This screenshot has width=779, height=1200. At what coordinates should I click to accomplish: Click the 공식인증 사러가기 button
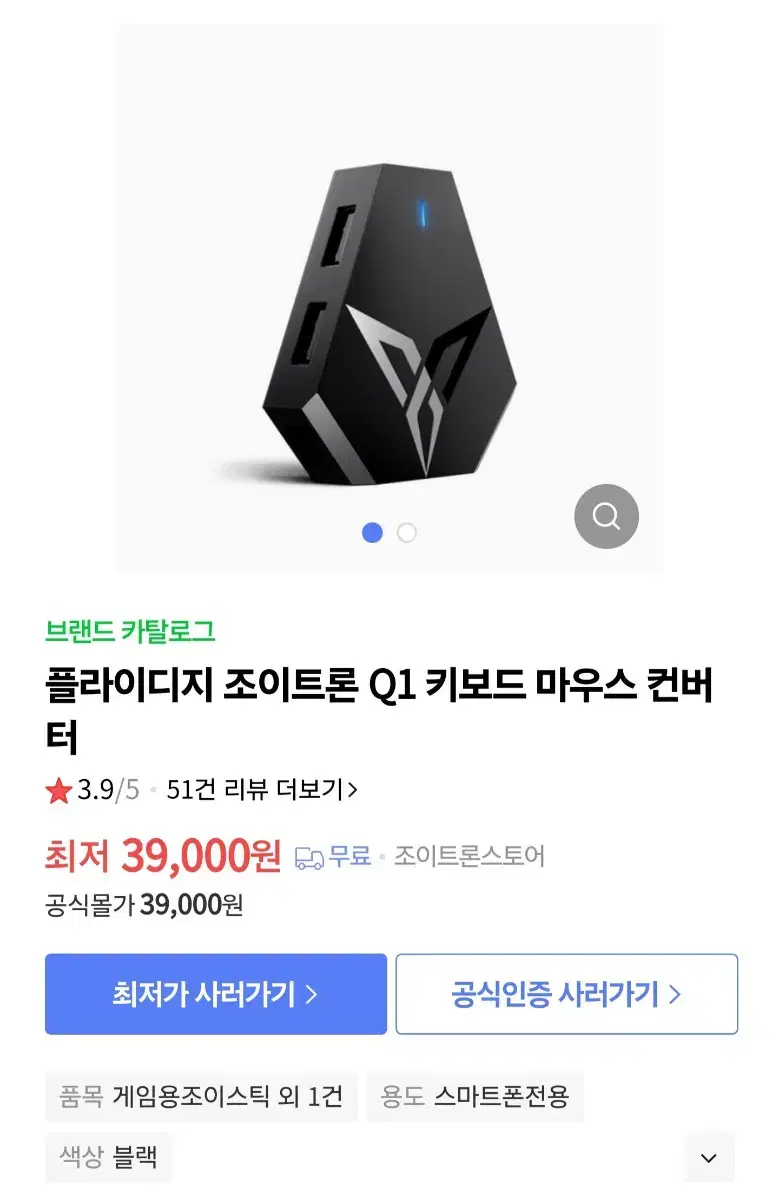pyautogui.click(x=566, y=993)
